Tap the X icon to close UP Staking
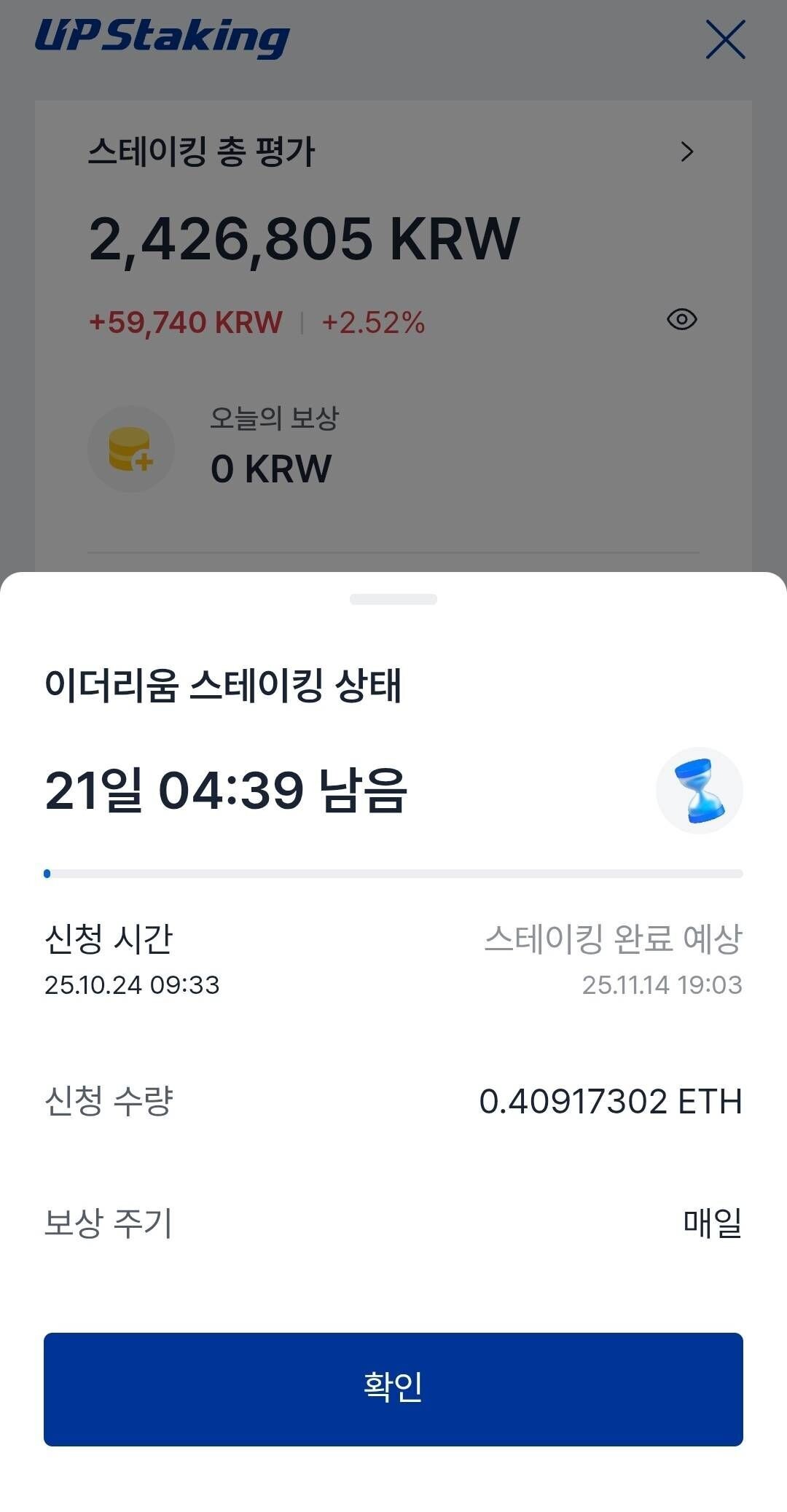The width and height of the screenshot is (787, 1512). [x=726, y=40]
